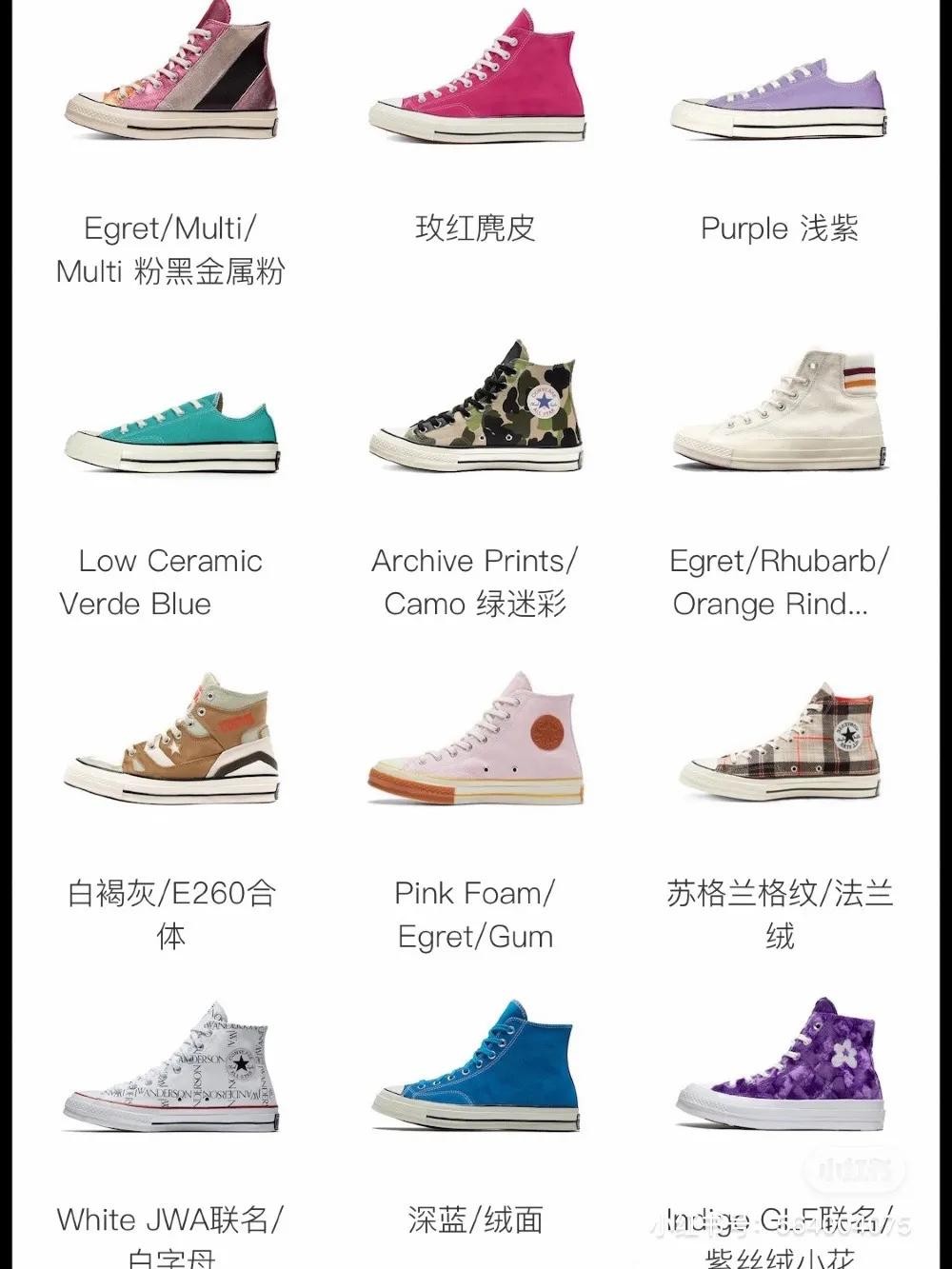Open the Egret/Rhubarb/Orange Rind sneaker
952x1269 pixels.
coord(779,409)
